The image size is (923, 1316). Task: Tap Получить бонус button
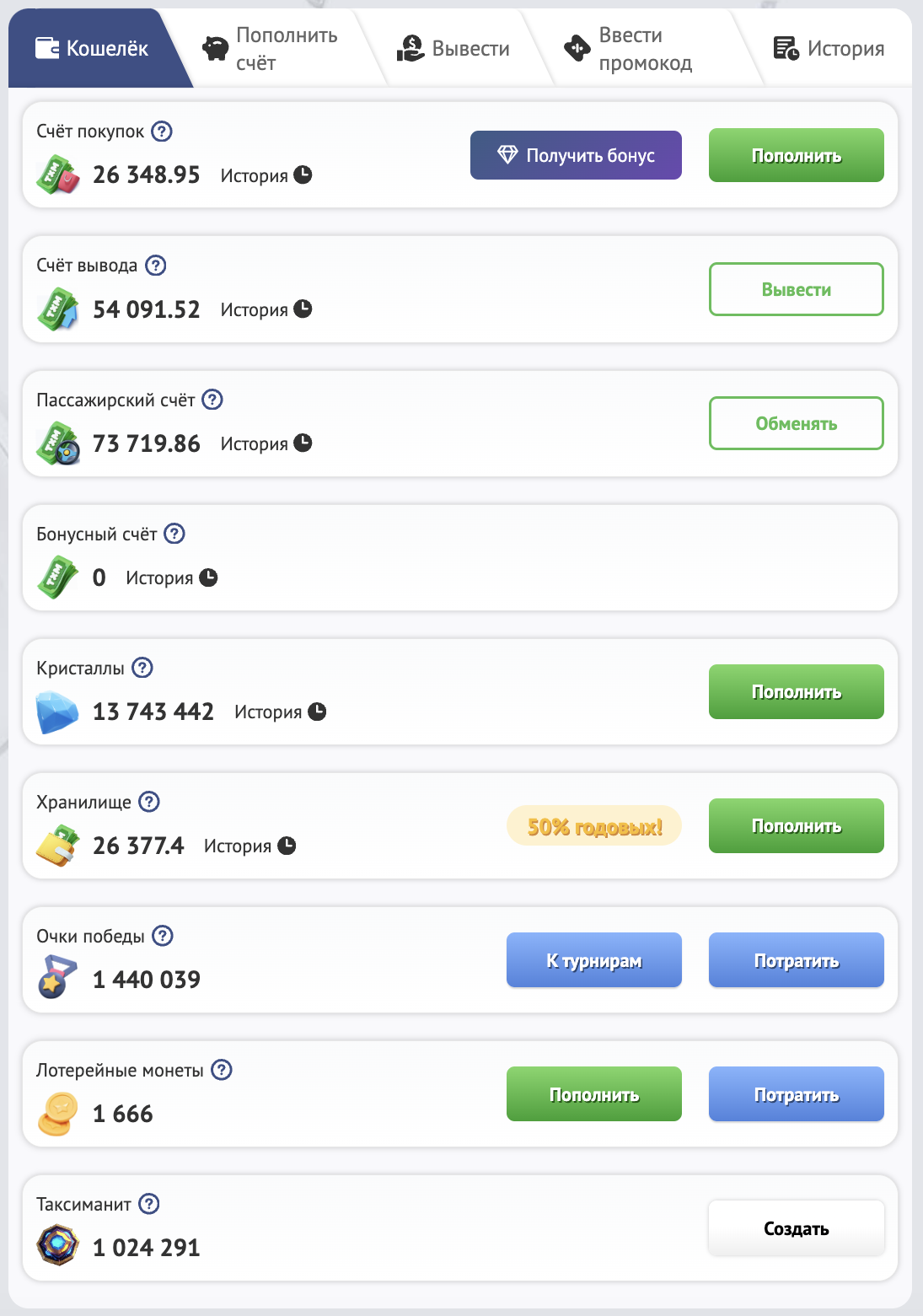(576, 155)
